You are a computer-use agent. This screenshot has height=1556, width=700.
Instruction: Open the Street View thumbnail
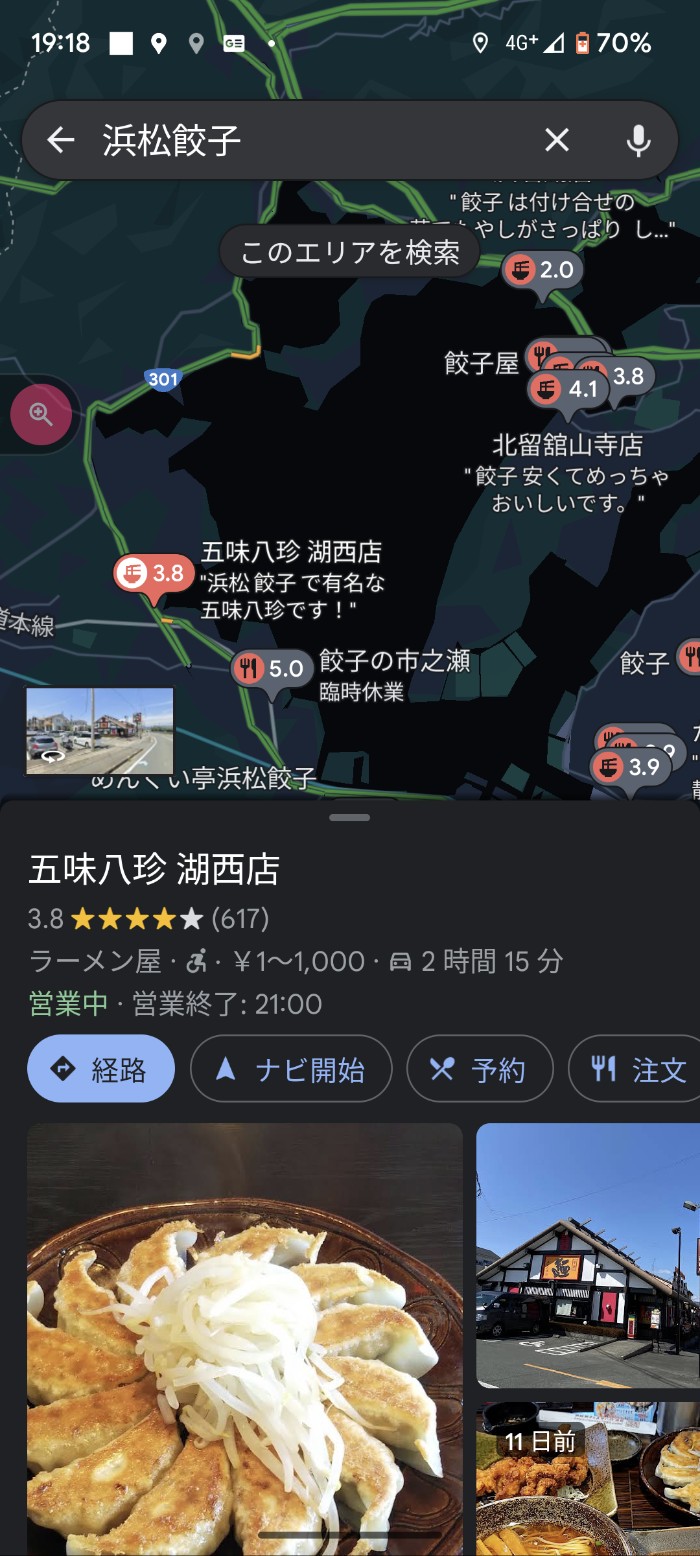[99, 730]
